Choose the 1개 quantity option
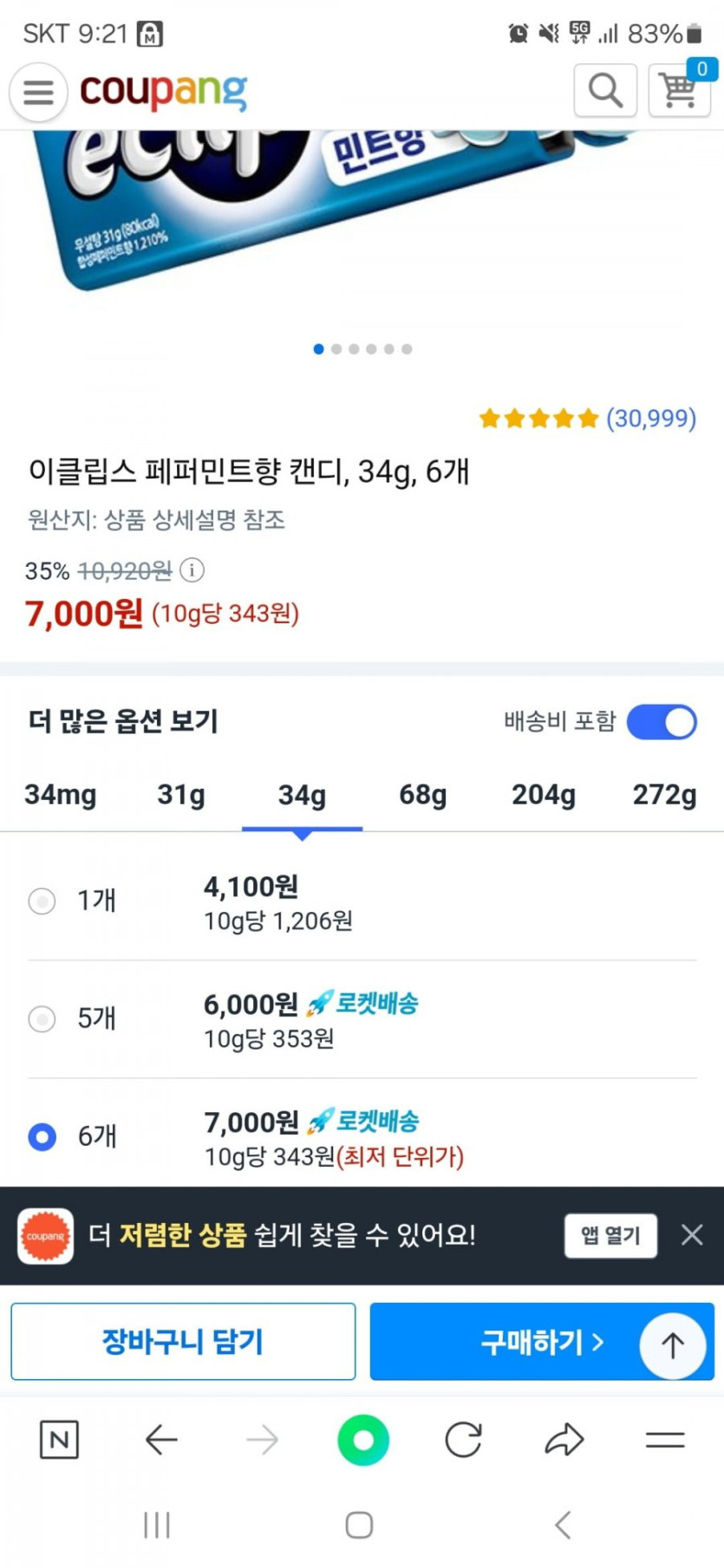The image size is (724, 1568). click(42, 901)
